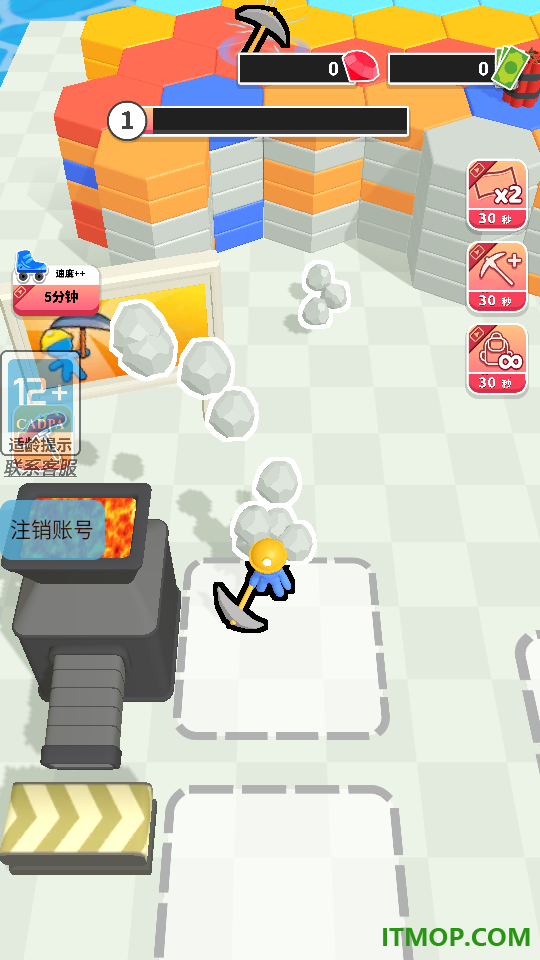
Task: Activate the pickaxe upgrade 30-second boost
Action: tap(497, 277)
